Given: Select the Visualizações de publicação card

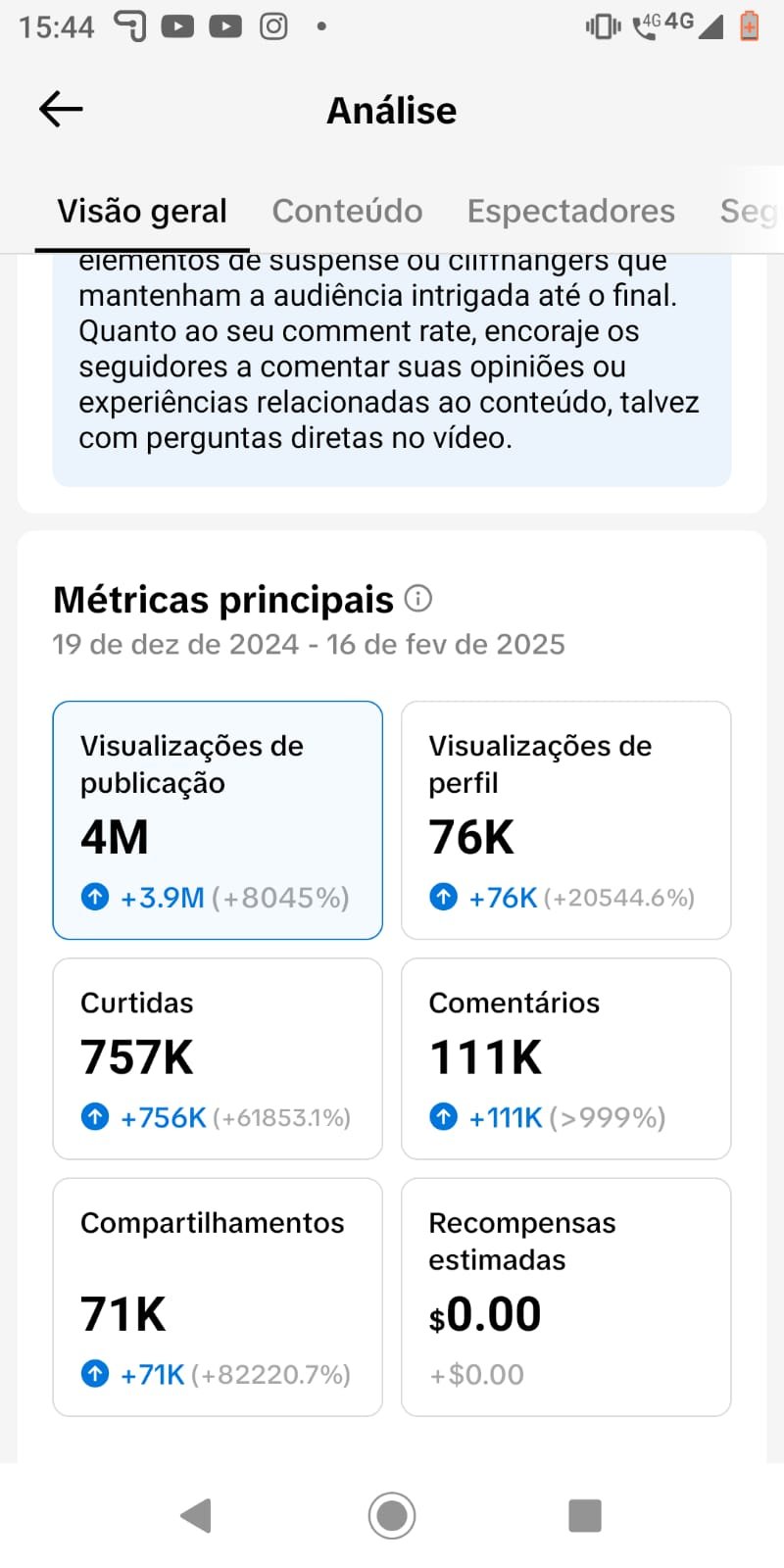Looking at the screenshot, I should [x=218, y=820].
